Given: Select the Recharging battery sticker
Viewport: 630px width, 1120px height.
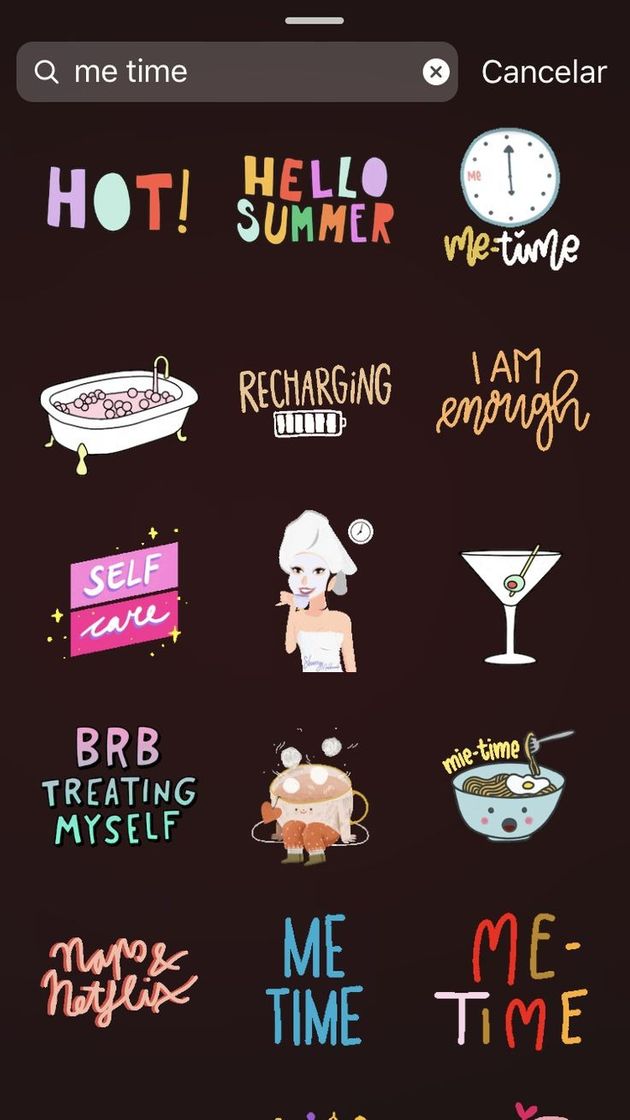Looking at the screenshot, I should point(314,400).
